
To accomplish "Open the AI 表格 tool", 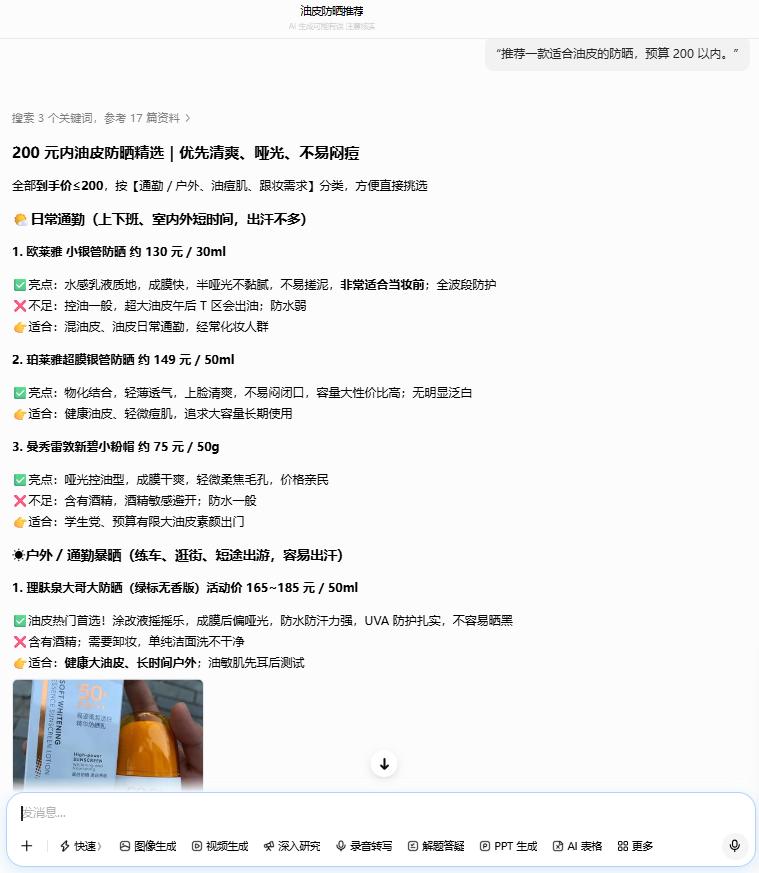I will pos(577,846).
